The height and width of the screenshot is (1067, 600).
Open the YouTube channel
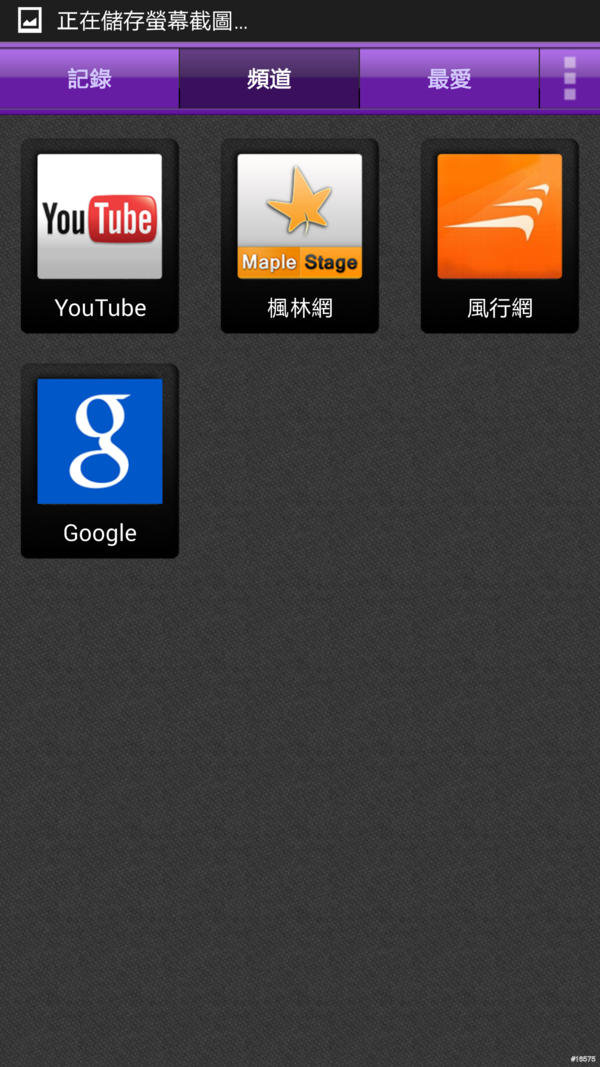coord(100,236)
